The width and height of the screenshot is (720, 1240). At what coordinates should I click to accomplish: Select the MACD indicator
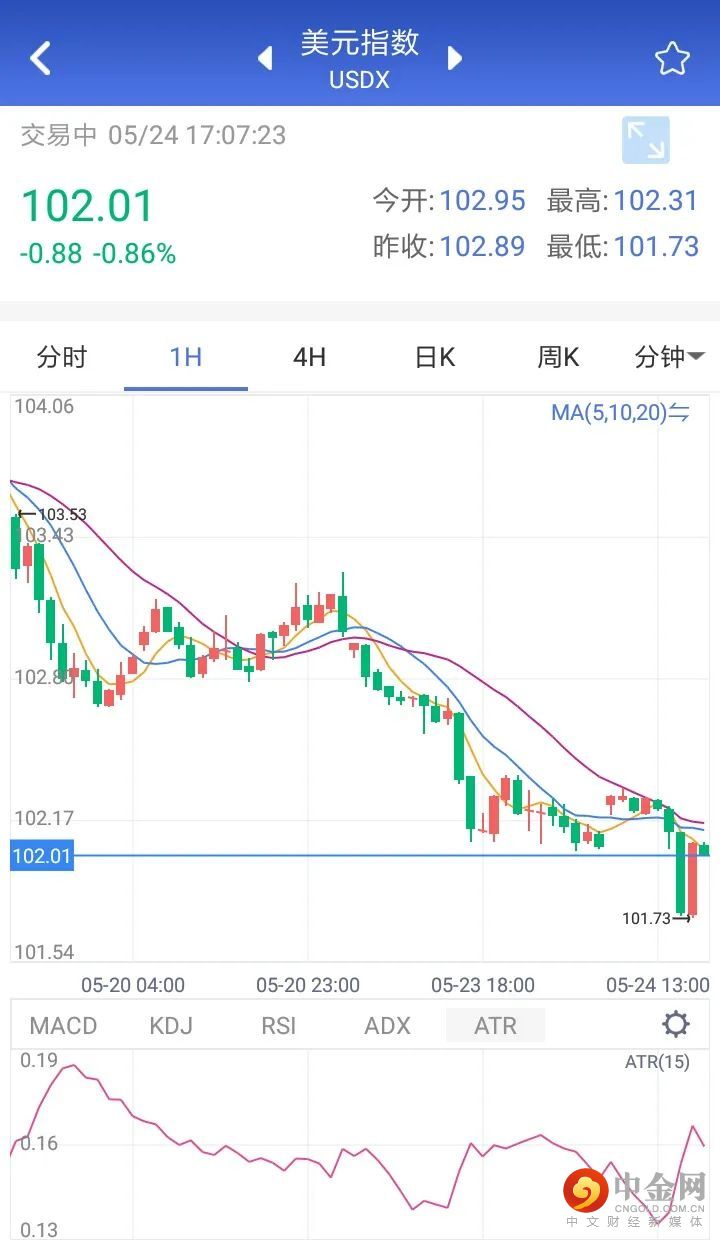click(x=63, y=1025)
